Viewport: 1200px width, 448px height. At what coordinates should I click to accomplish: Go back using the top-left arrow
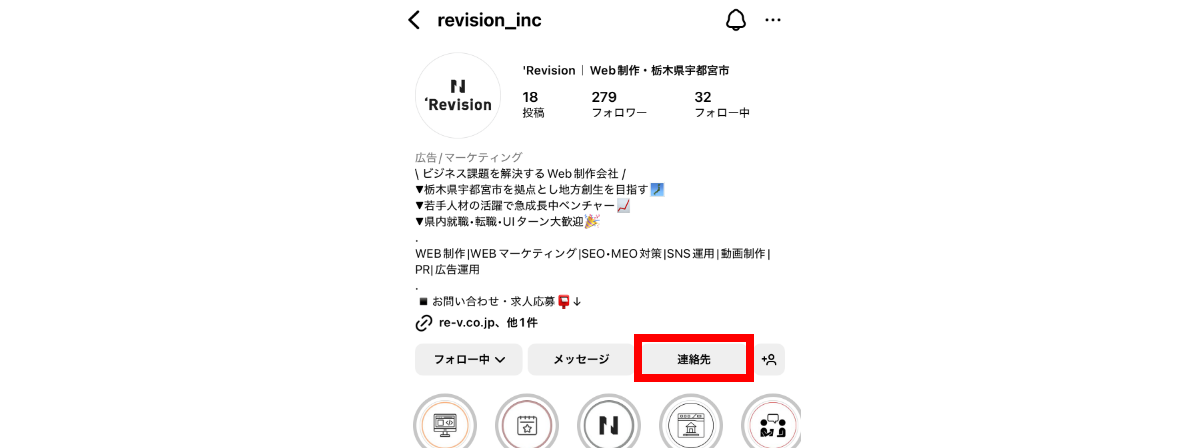coord(414,20)
